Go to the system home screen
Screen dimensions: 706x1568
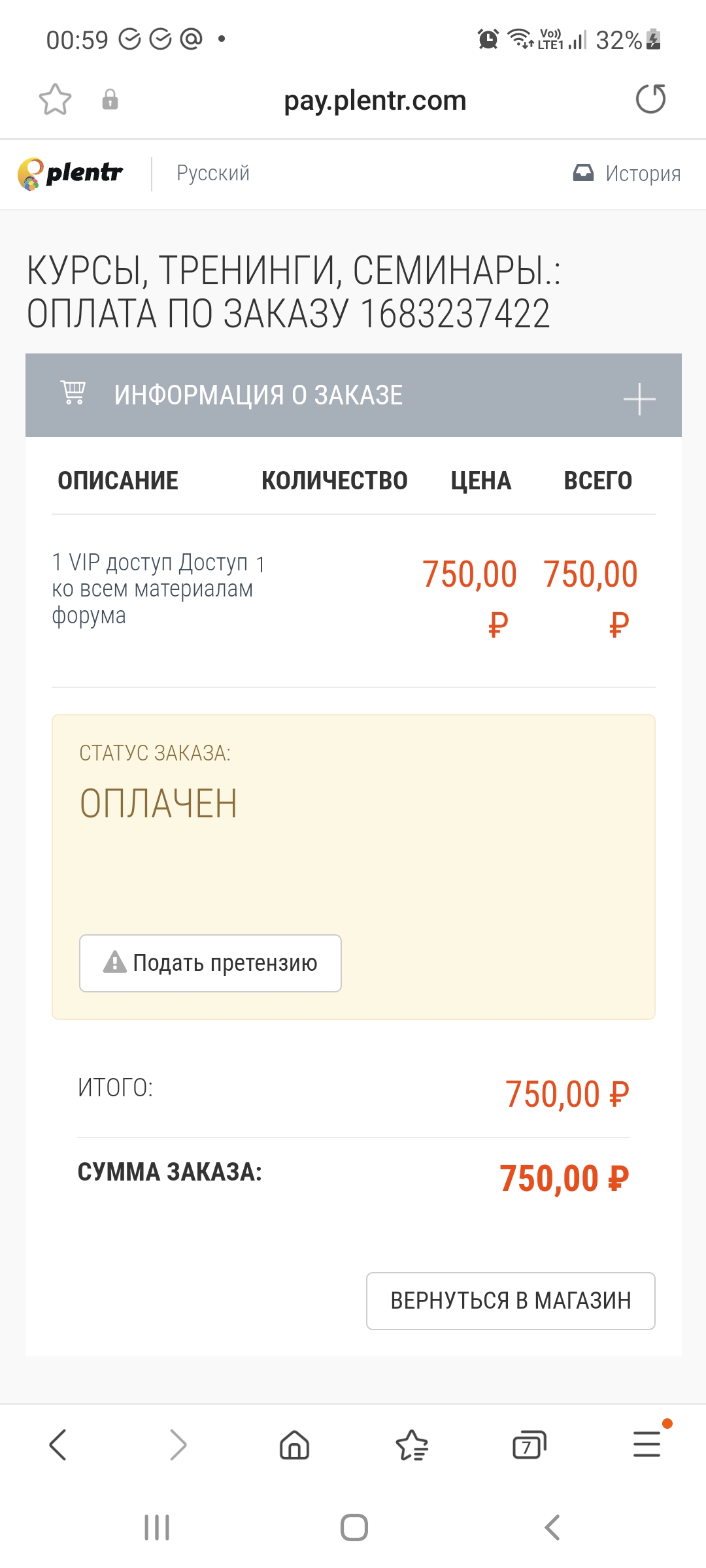click(x=354, y=1527)
